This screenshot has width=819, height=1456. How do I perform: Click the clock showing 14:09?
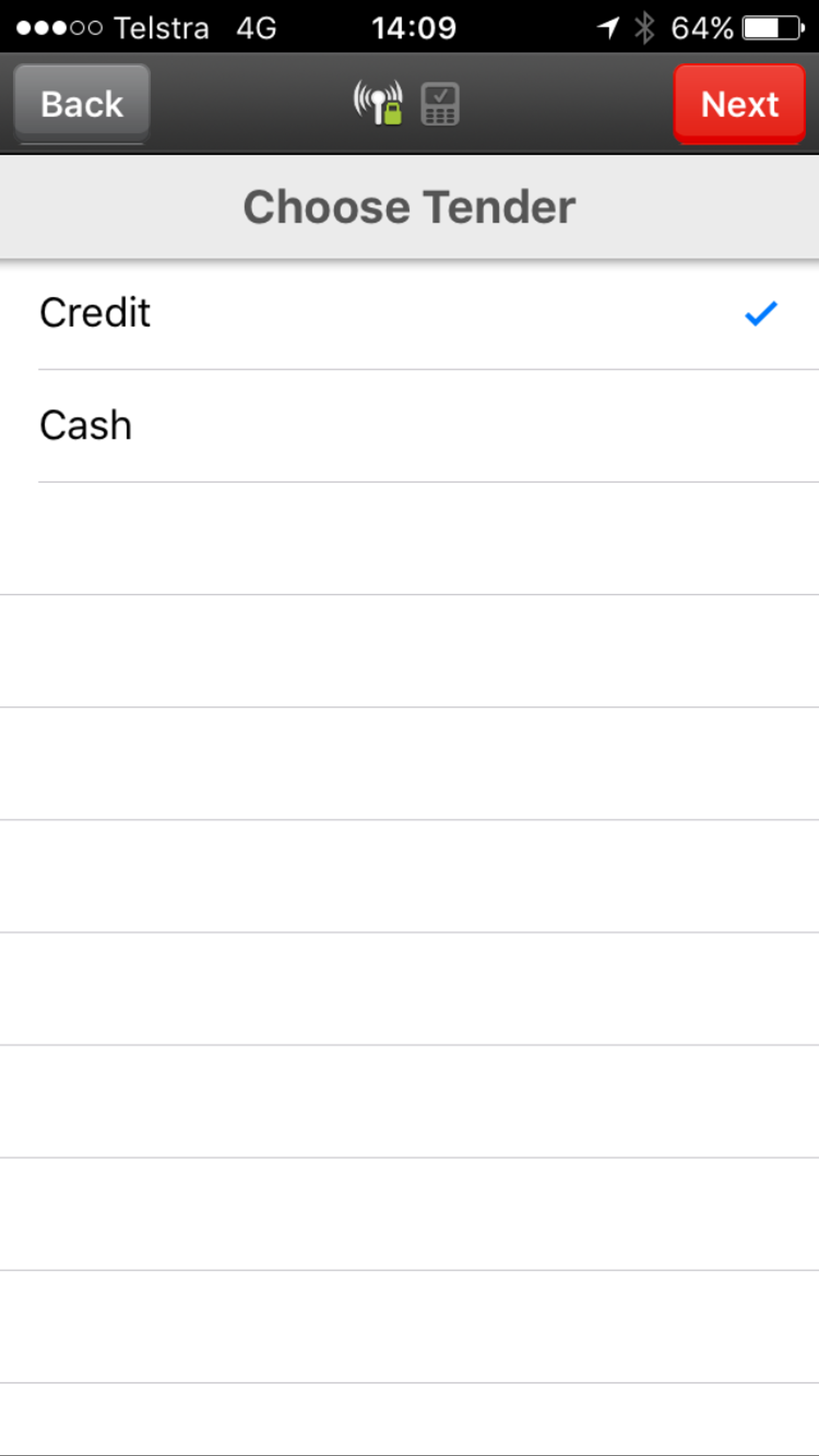(413, 28)
